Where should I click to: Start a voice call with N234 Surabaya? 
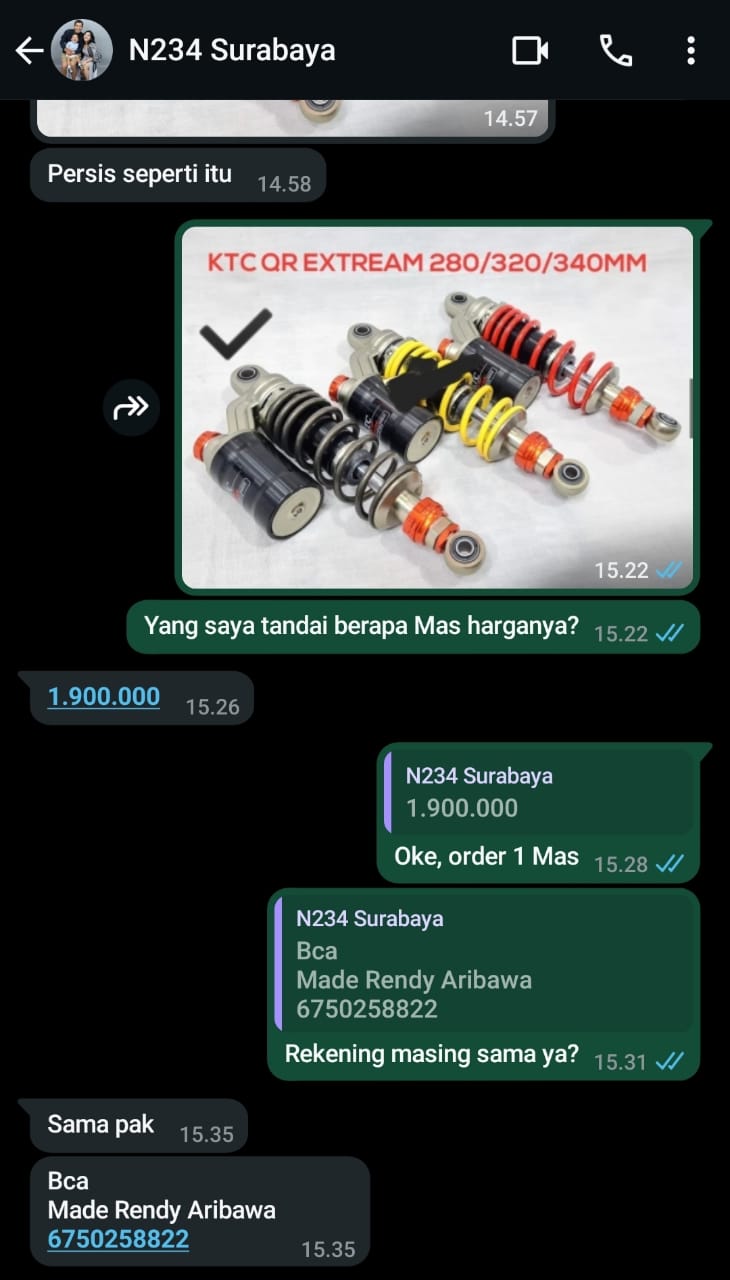click(615, 50)
